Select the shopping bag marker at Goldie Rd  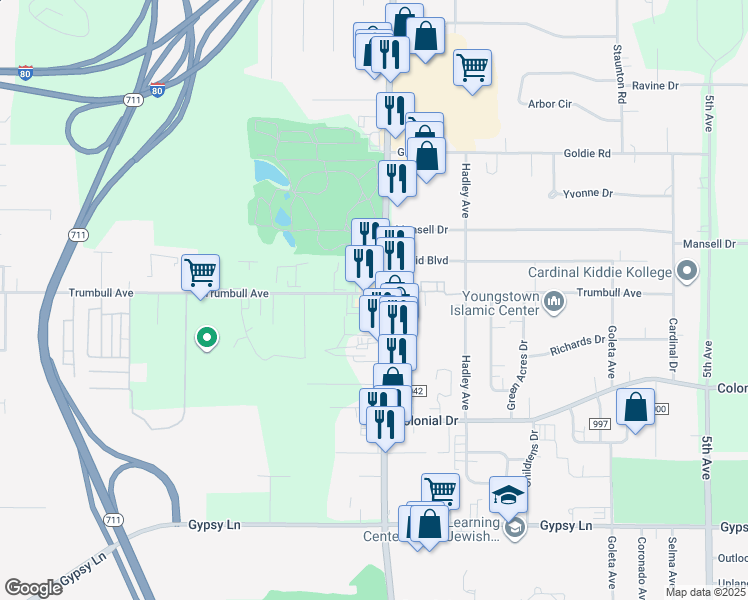pos(426,159)
